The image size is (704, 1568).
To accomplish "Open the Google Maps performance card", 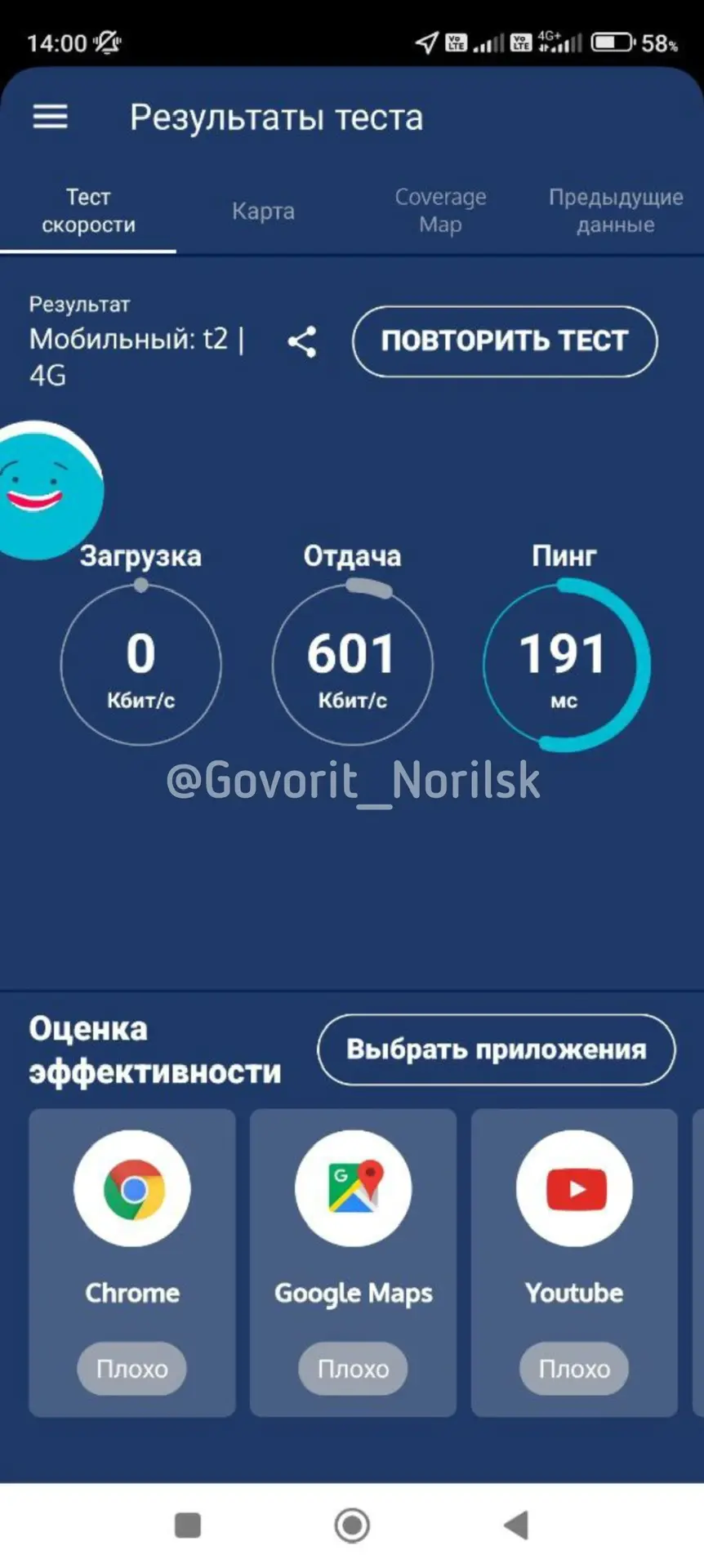I will pos(353,1262).
